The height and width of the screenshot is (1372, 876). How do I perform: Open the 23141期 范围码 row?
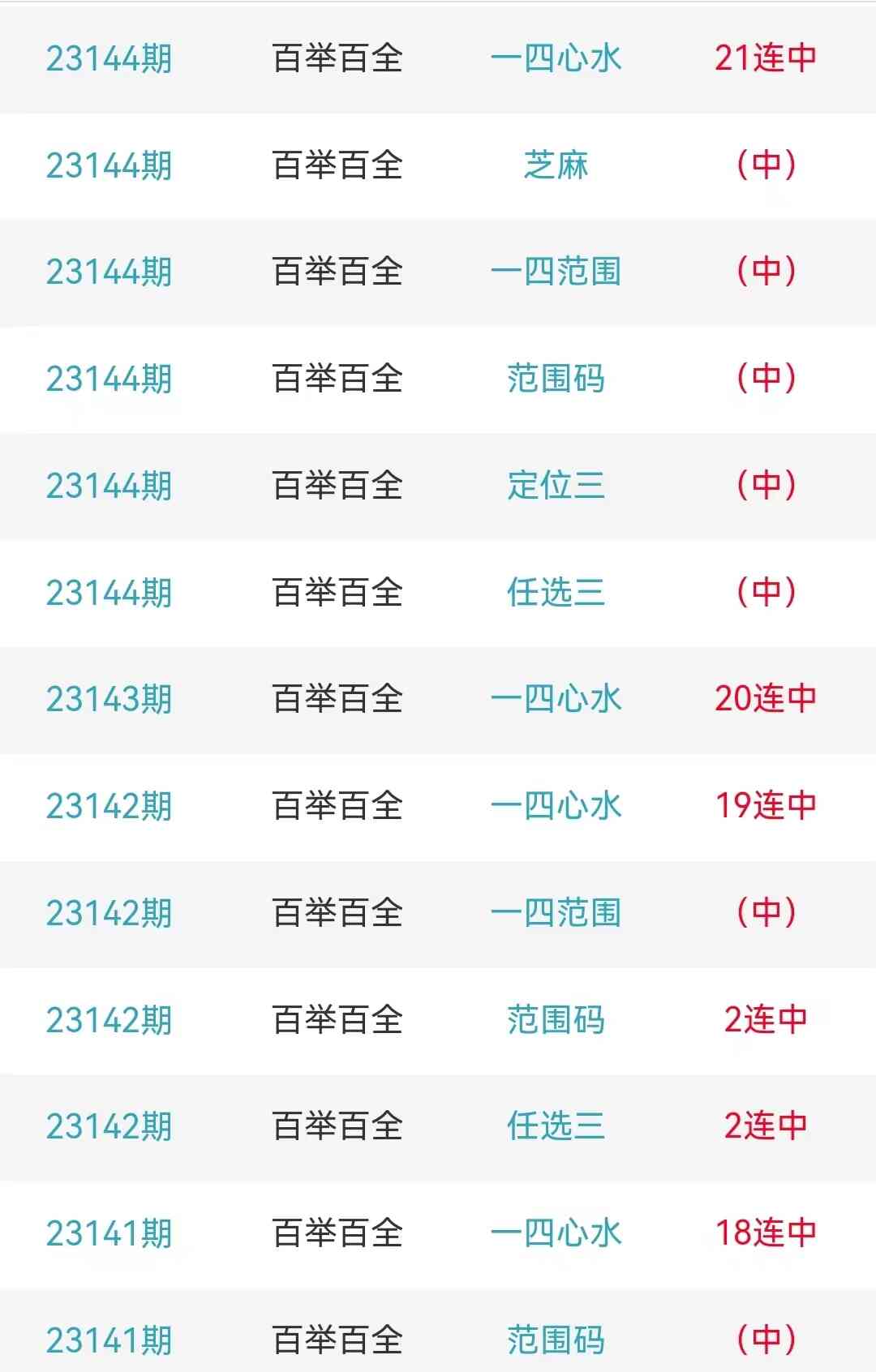pos(556,1340)
